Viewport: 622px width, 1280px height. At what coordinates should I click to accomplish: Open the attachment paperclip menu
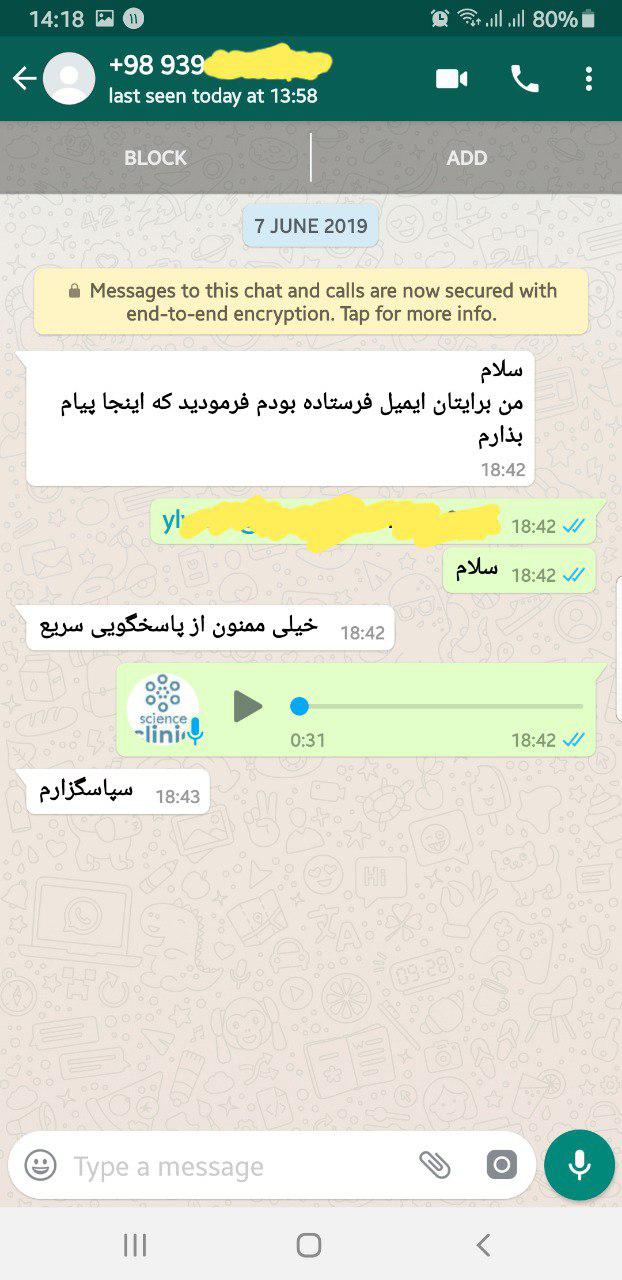click(x=434, y=1165)
